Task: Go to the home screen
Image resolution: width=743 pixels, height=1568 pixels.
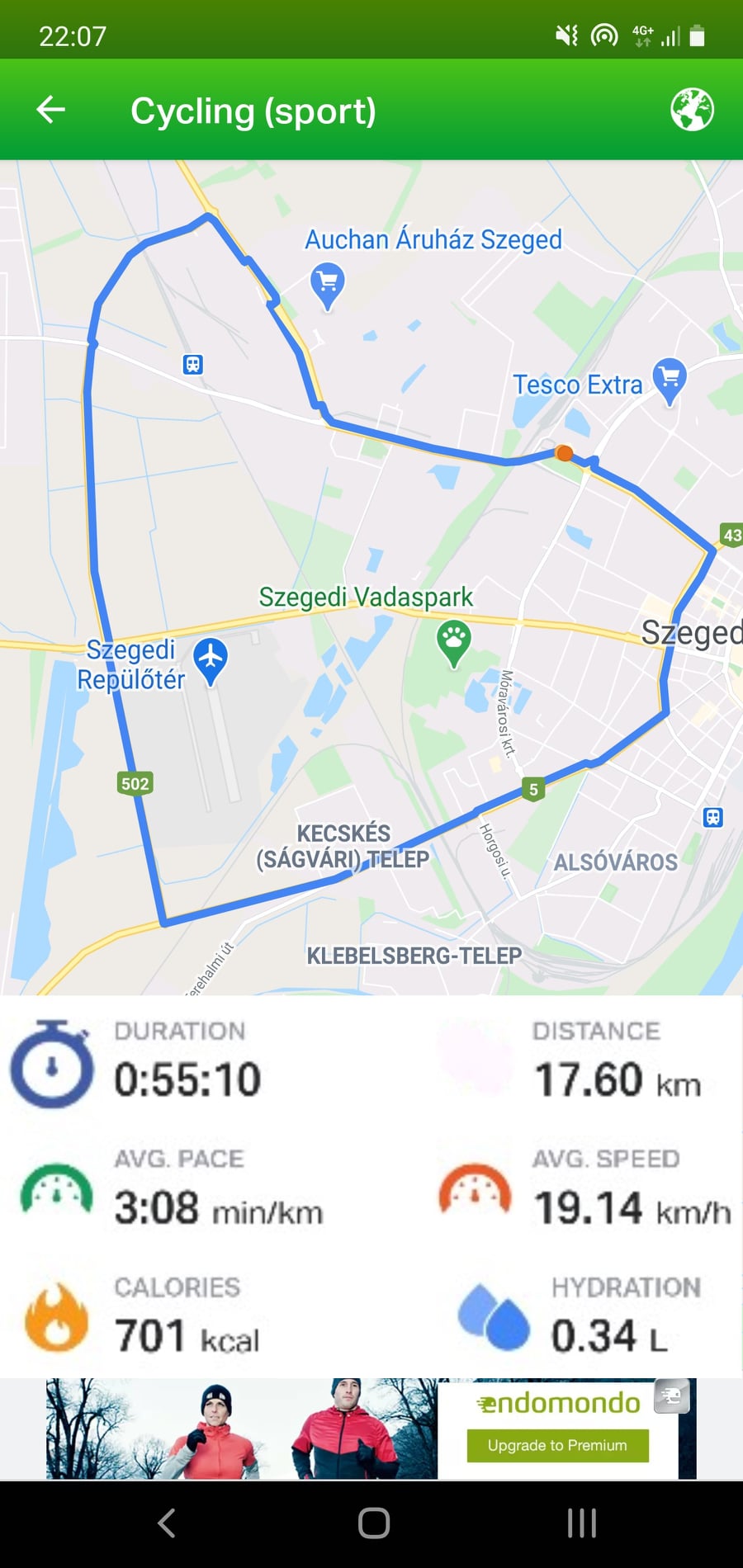Action: 373,1523
